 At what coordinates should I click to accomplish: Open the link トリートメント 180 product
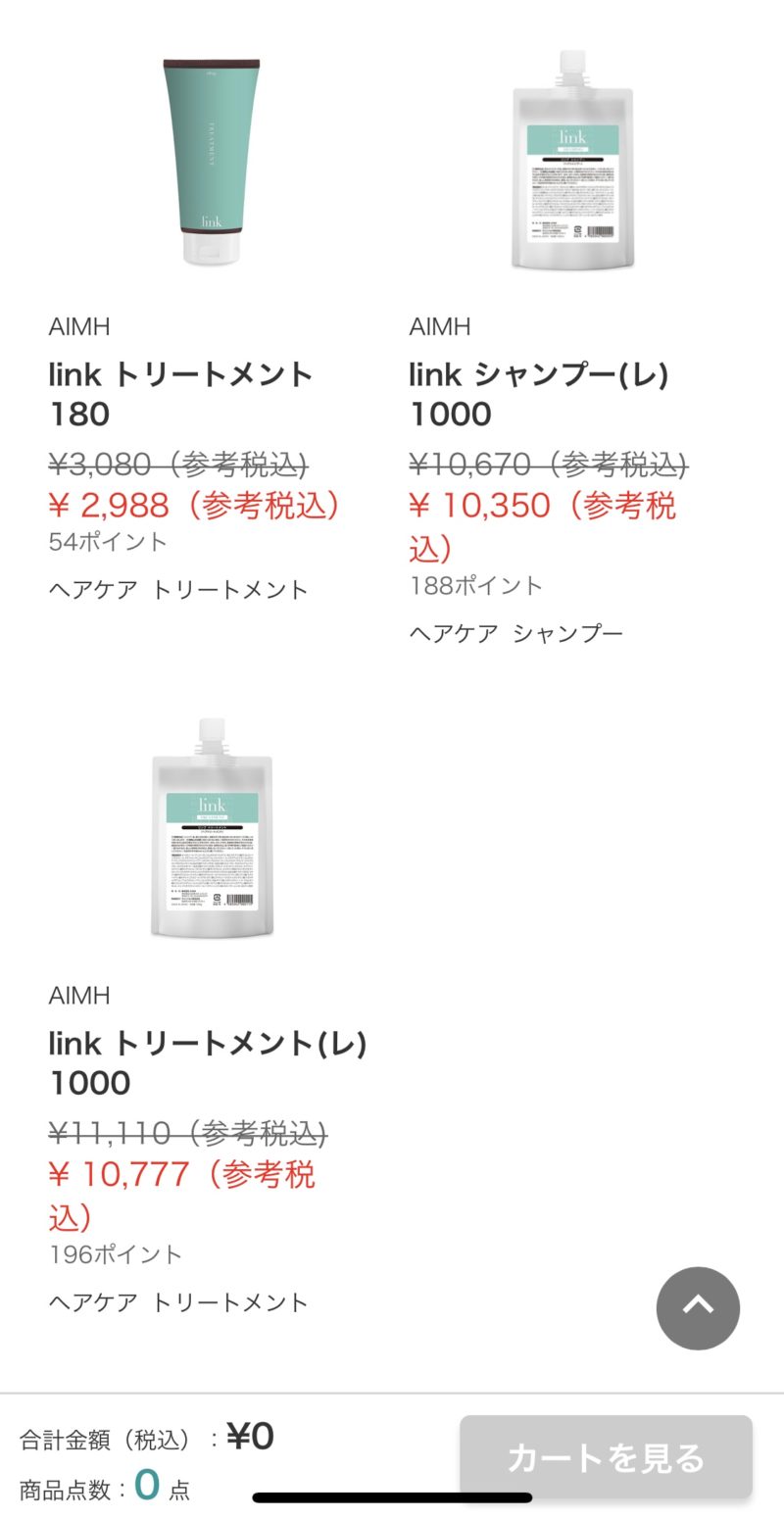tap(180, 393)
